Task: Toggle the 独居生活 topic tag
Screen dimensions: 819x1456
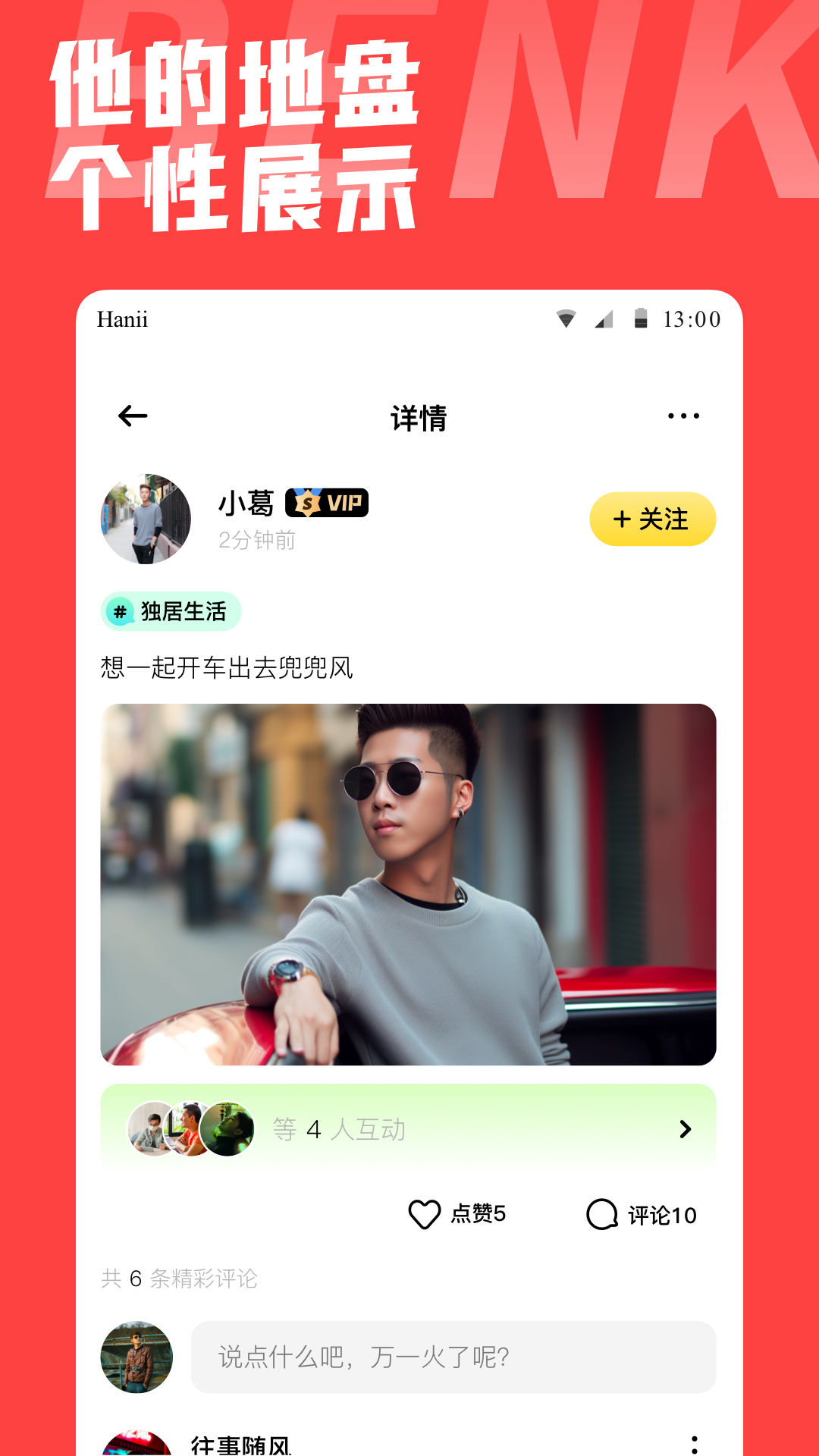Action: point(170,610)
